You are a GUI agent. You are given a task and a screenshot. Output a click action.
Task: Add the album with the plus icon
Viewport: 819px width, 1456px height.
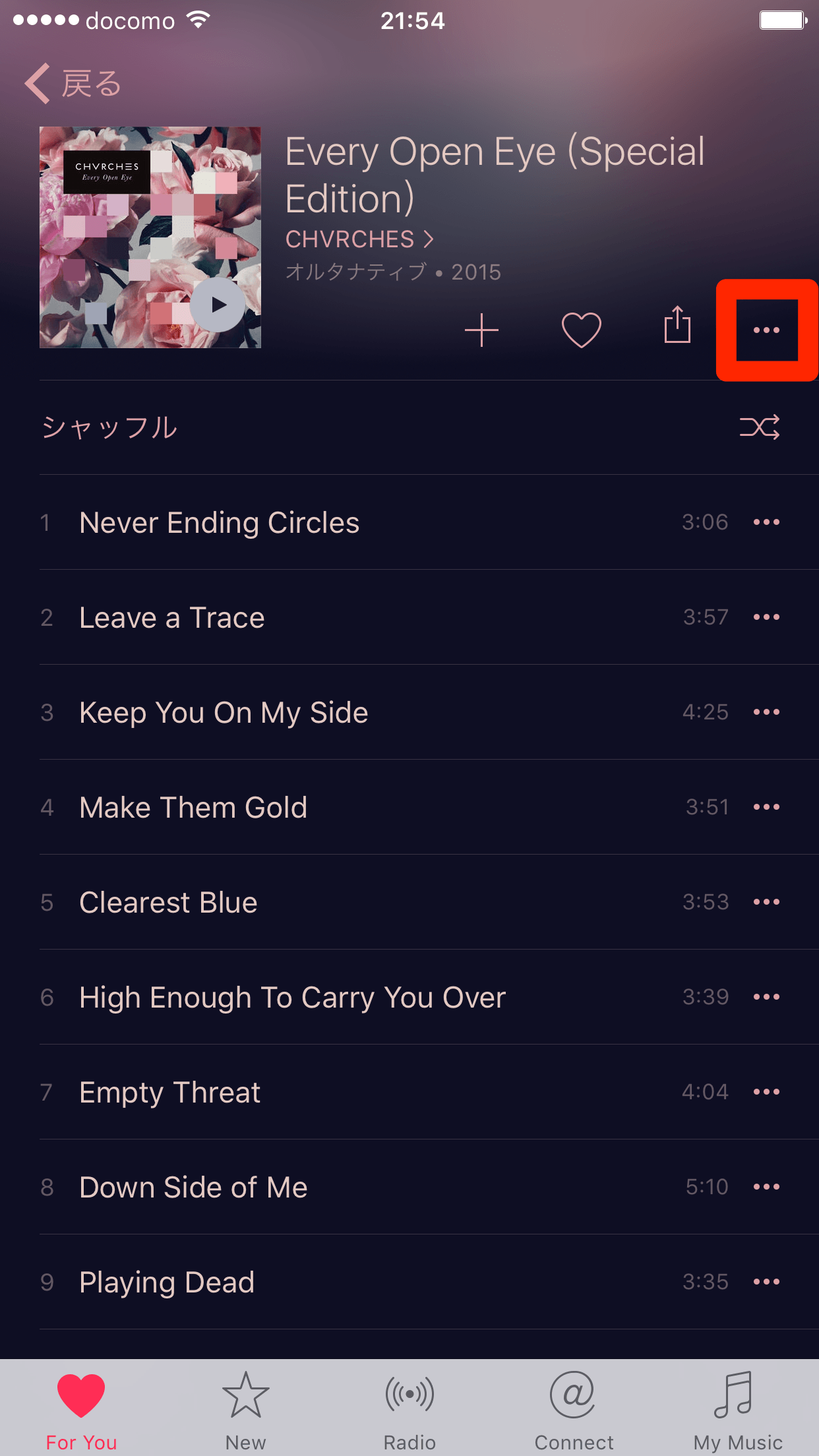(481, 330)
